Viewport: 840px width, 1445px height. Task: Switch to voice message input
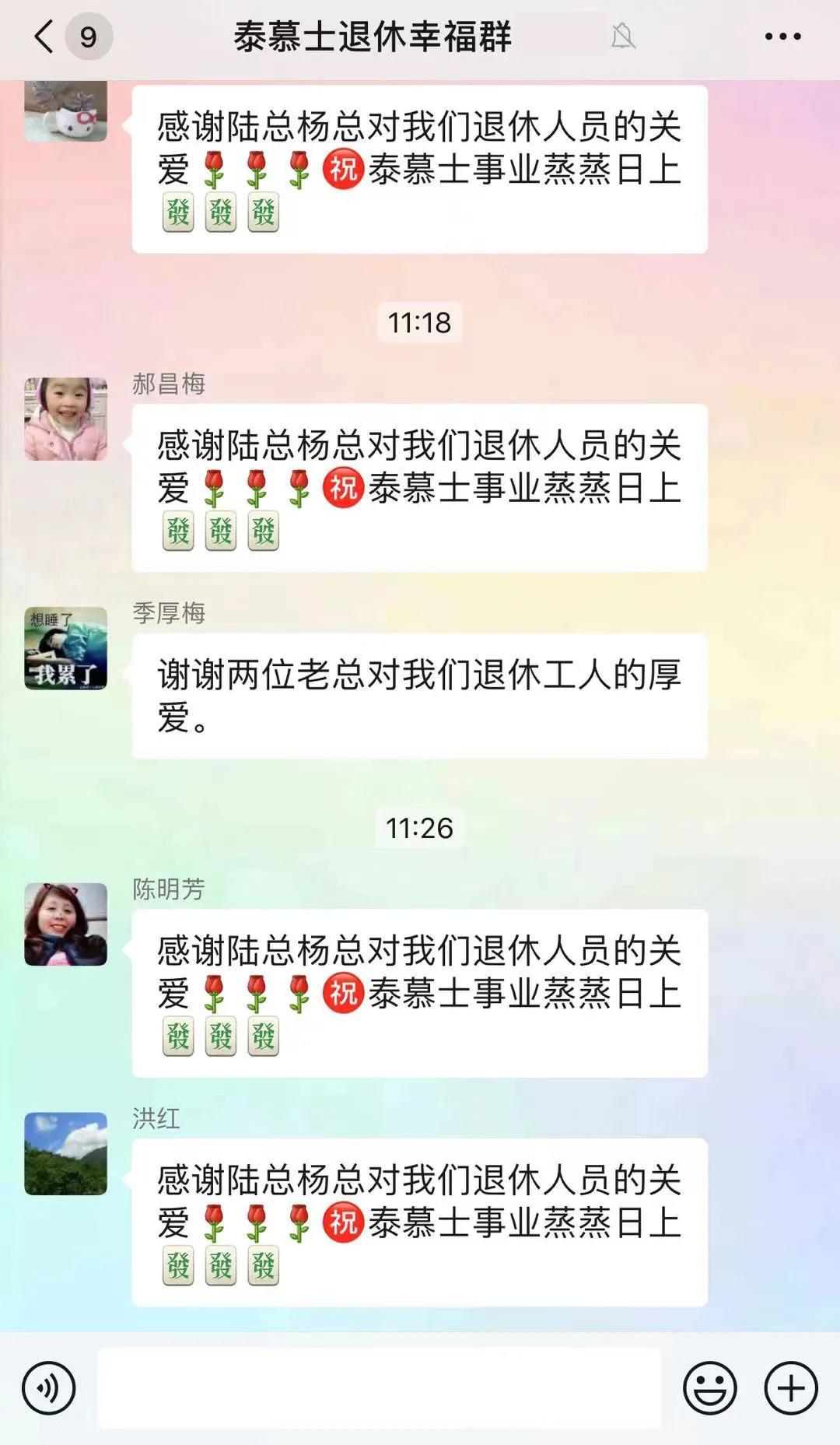tap(49, 1388)
